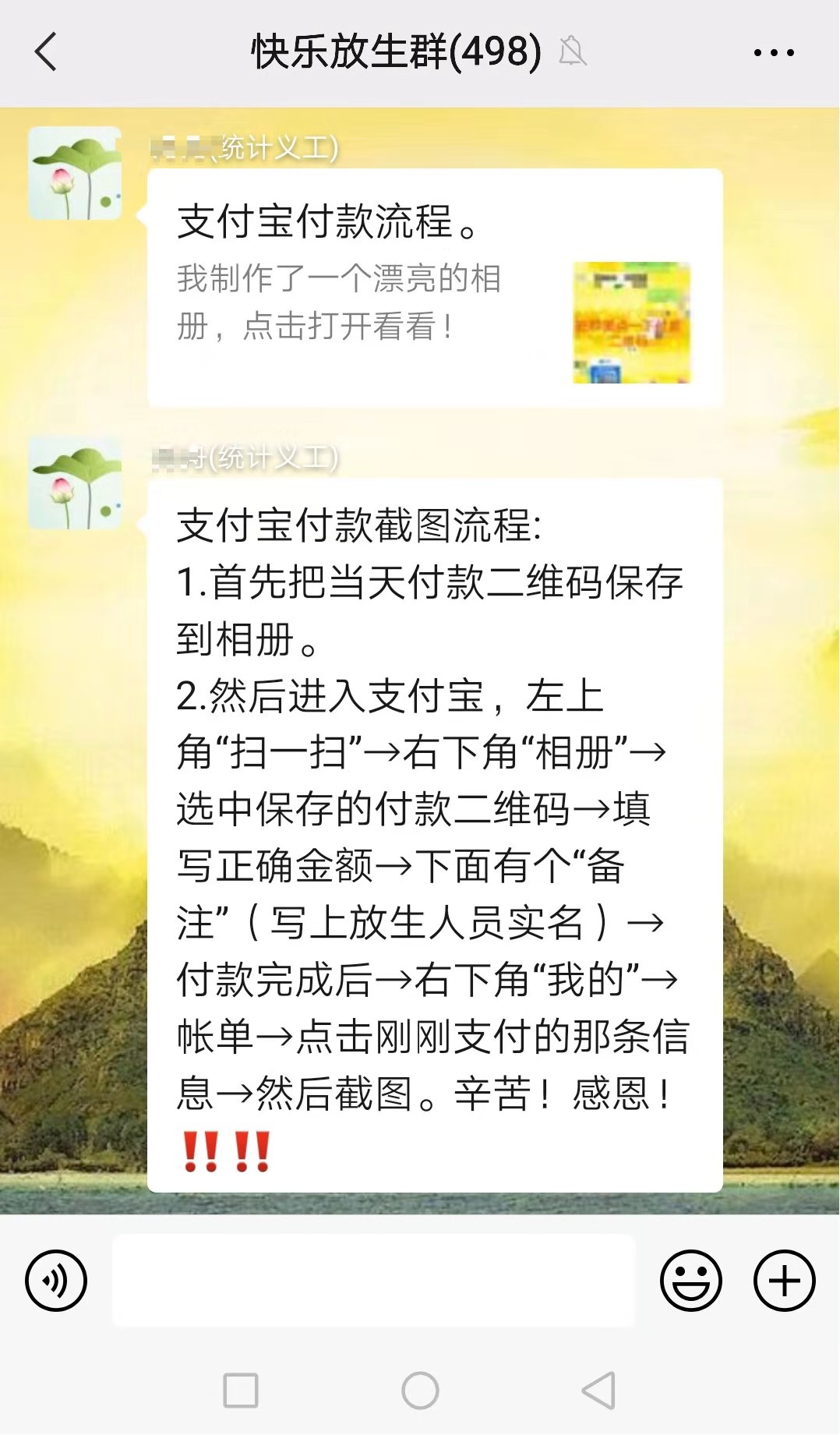Open the first sender's lotus avatar

pos(75,173)
